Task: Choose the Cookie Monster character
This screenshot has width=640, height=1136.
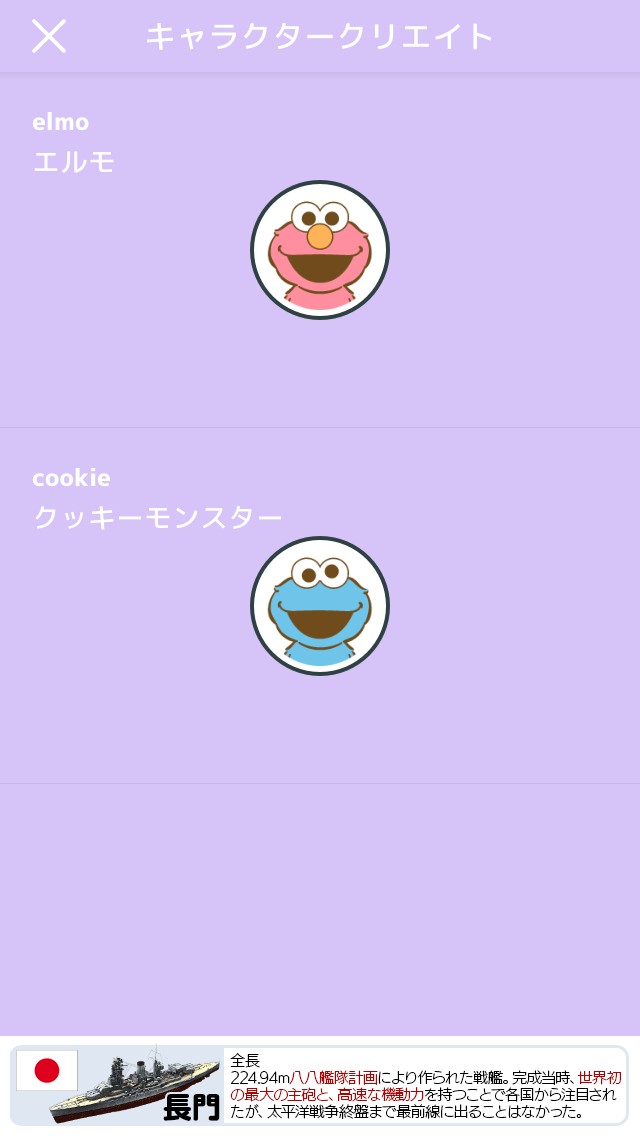Action: [319, 606]
